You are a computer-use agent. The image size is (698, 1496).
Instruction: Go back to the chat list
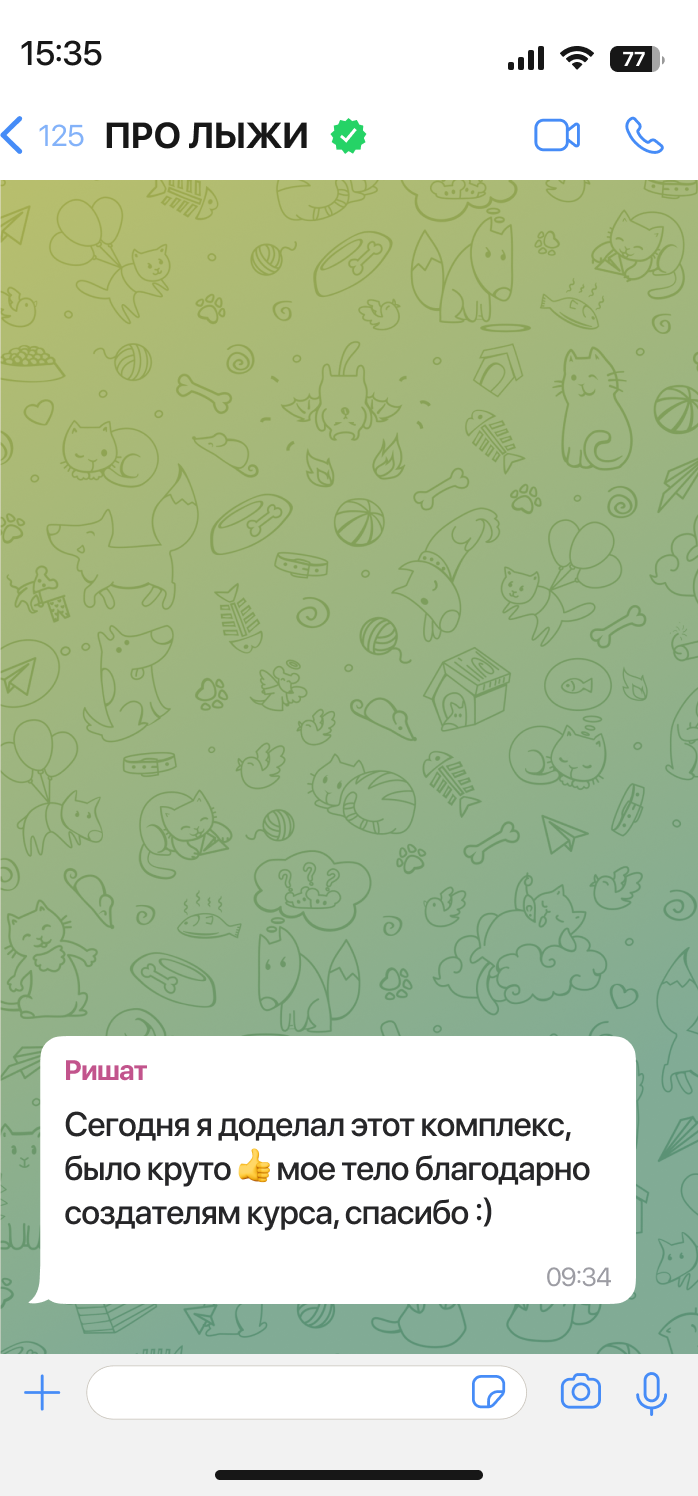(40, 135)
